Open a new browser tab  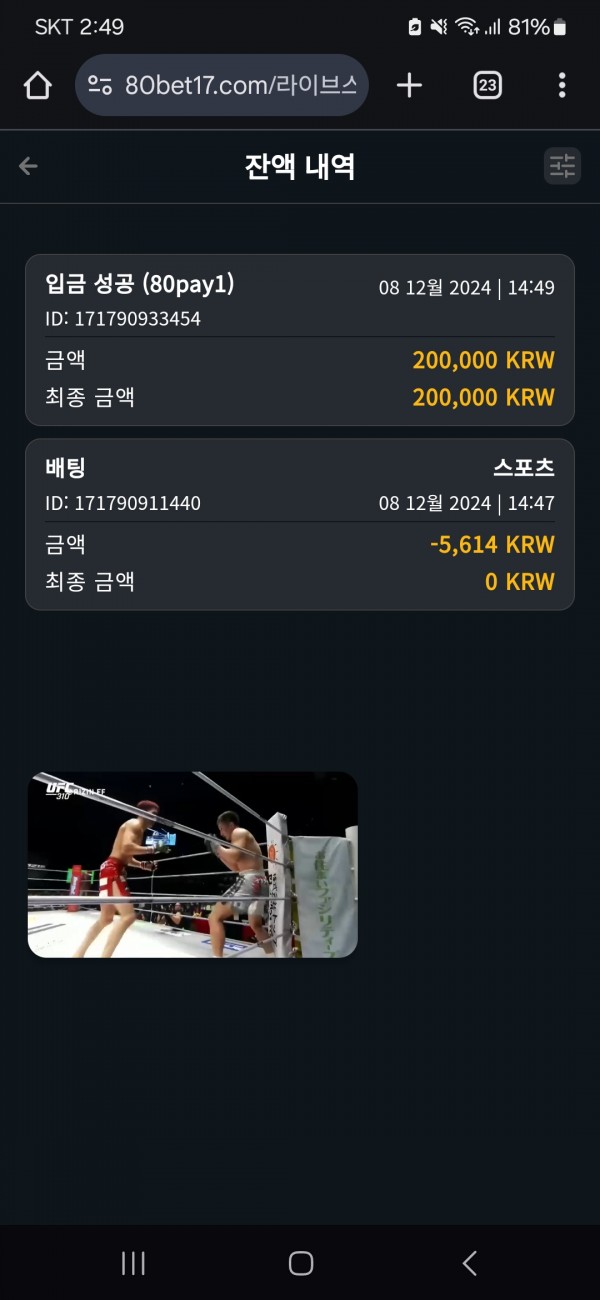(x=409, y=86)
